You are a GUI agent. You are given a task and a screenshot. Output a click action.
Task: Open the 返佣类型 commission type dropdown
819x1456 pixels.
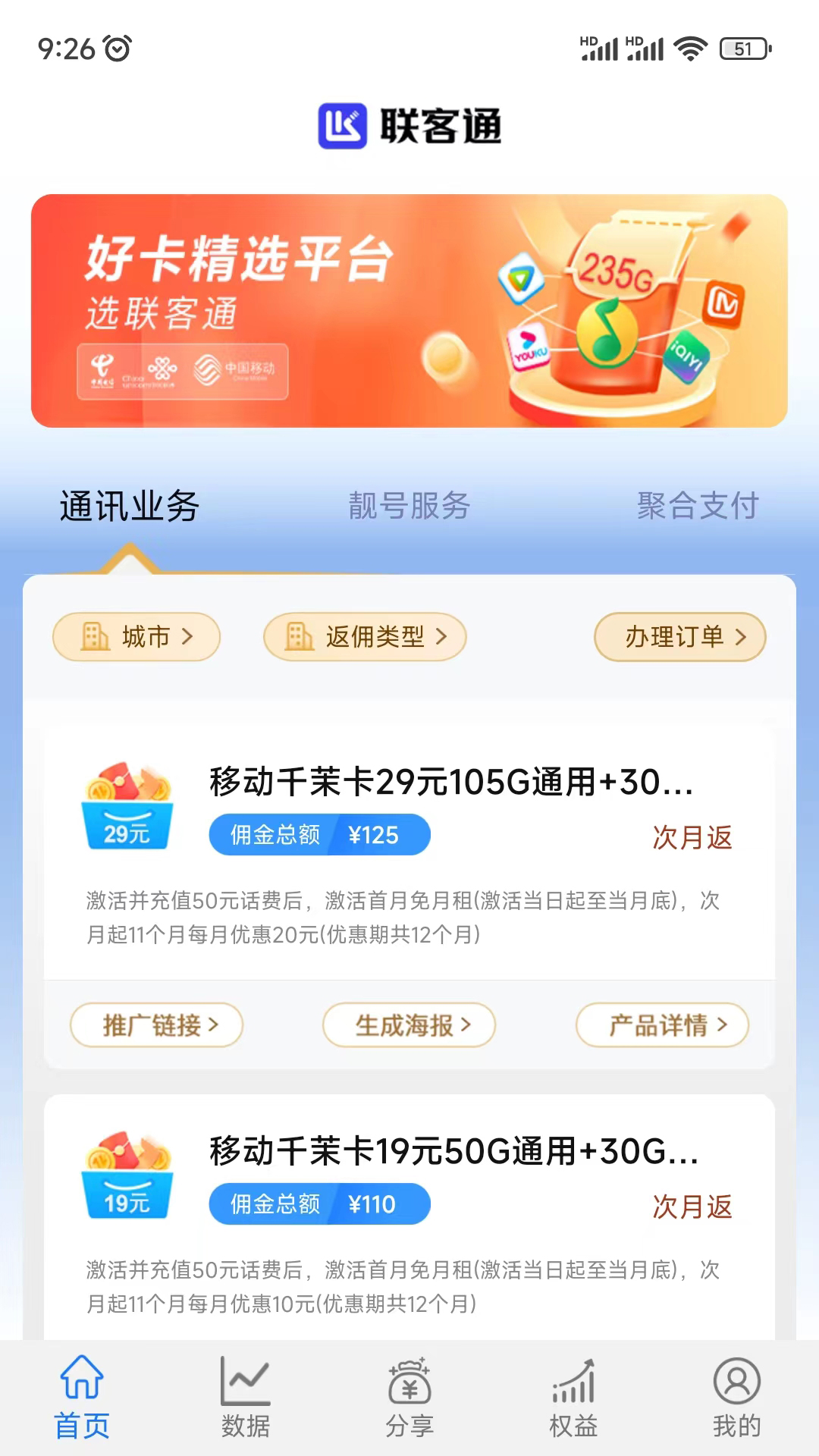point(364,638)
